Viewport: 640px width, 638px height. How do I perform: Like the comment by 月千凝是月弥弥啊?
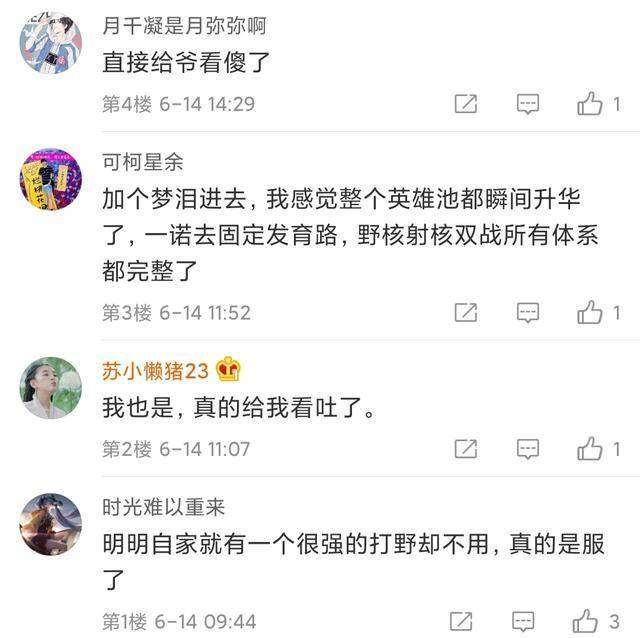[x=590, y=103]
